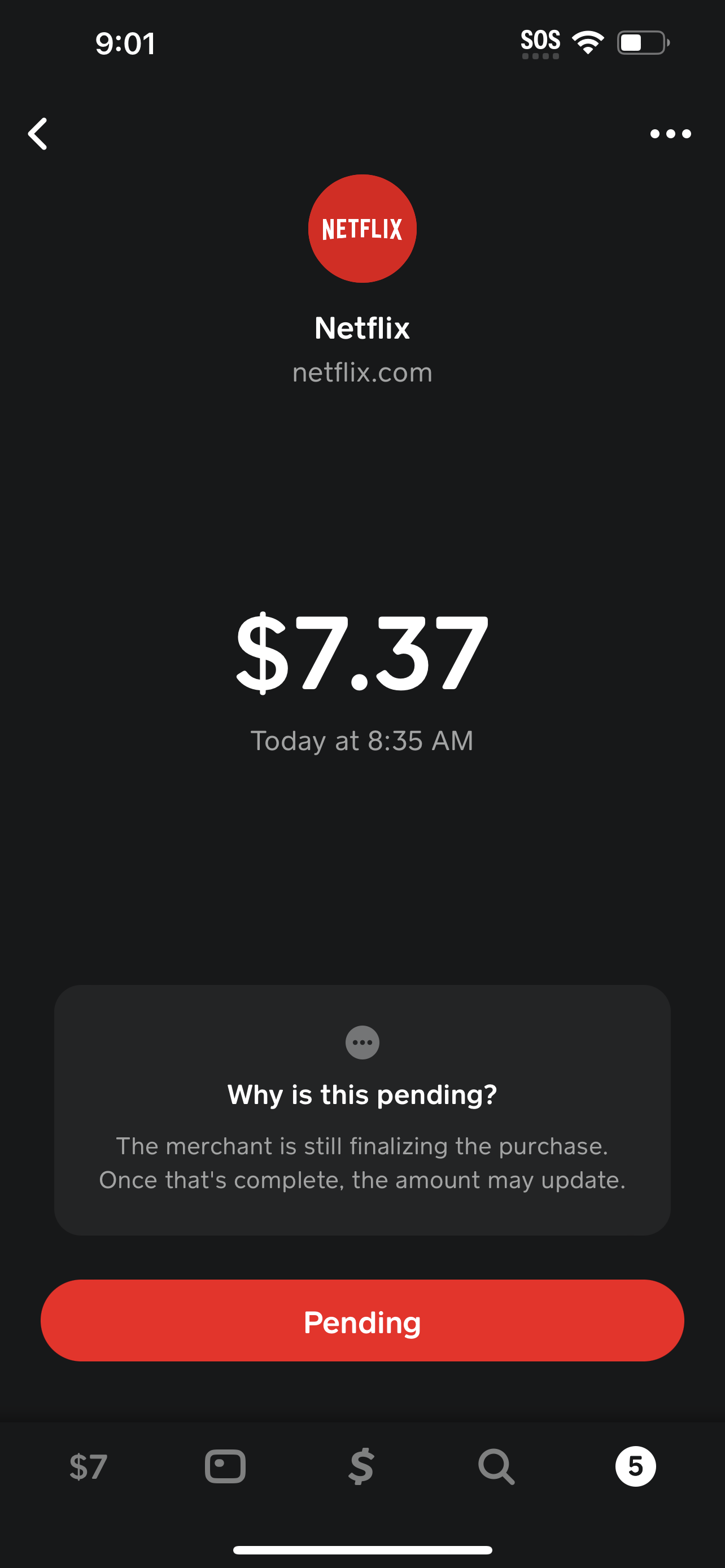Open the three-dot overflow menu
This screenshot has width=725, height=1568.
point(670,134)
